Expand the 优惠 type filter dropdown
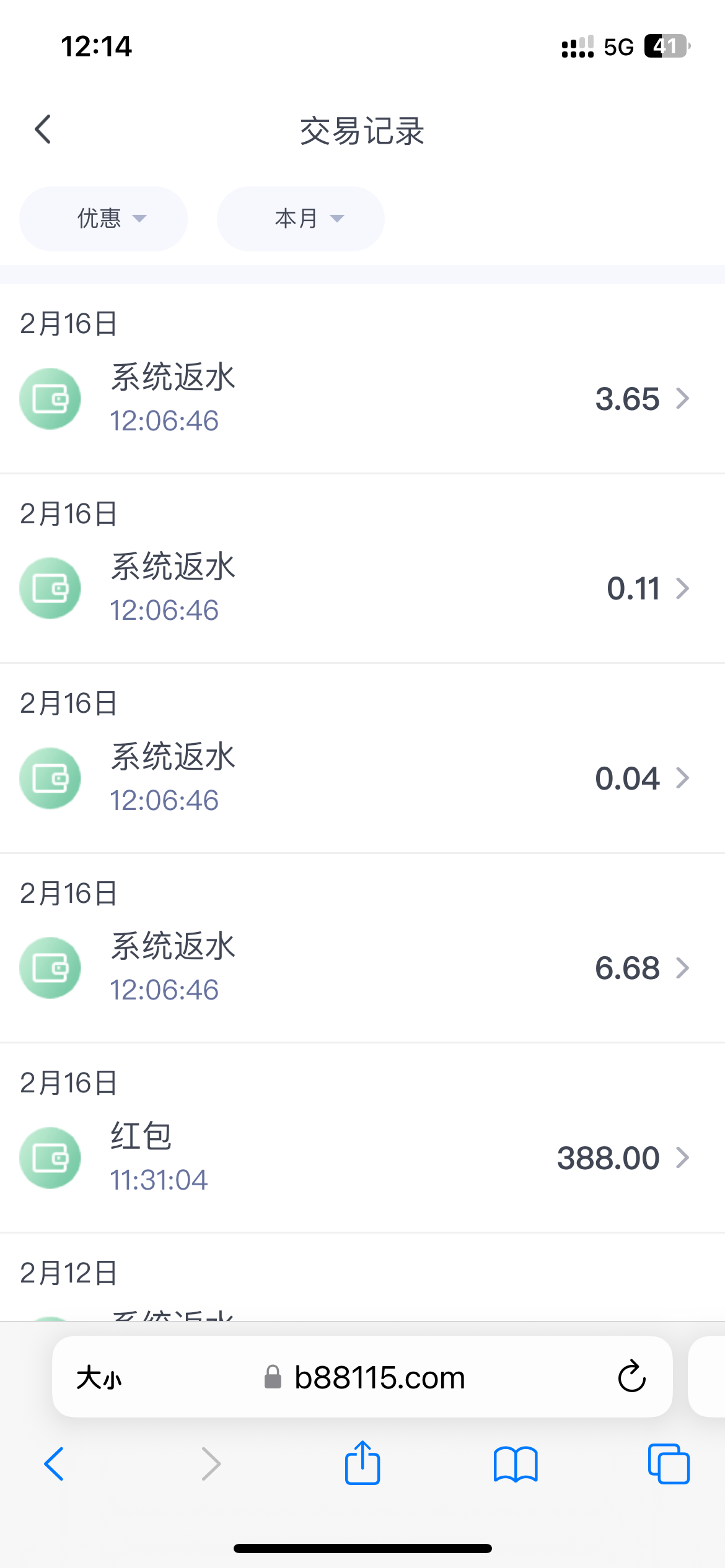Screen dimensions: 725x1568 coord(103,219)
